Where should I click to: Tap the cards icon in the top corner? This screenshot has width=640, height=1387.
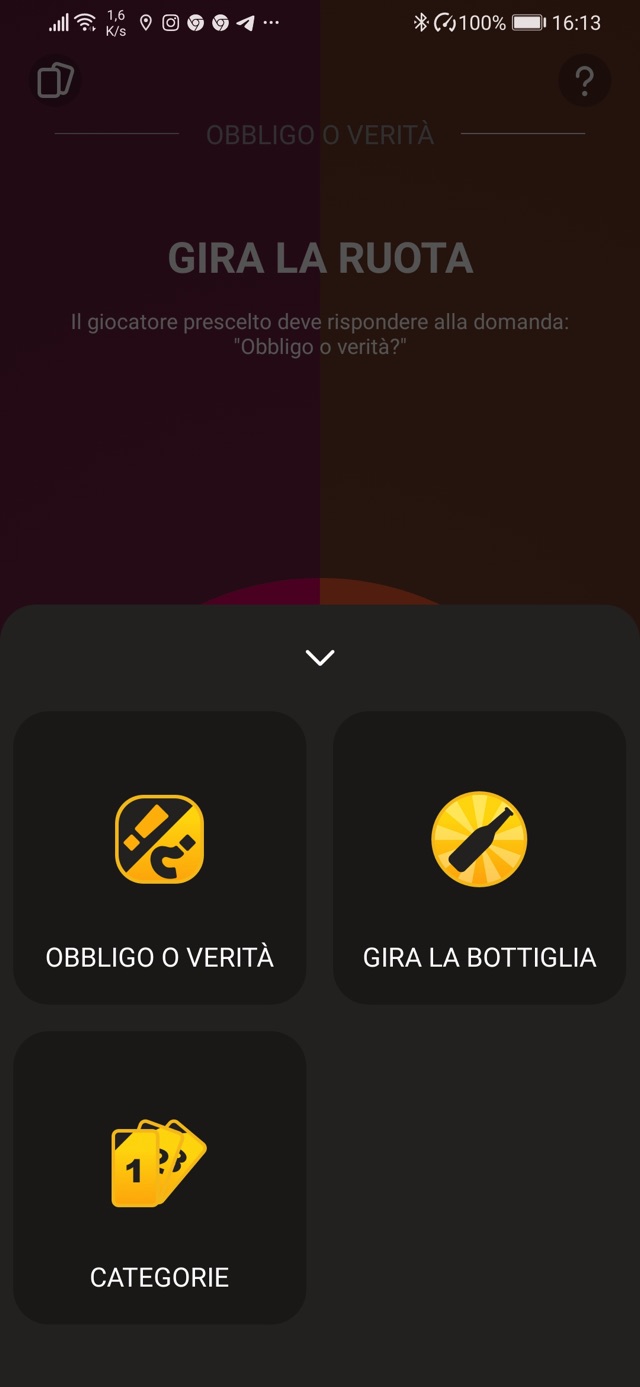click(55, 81)
